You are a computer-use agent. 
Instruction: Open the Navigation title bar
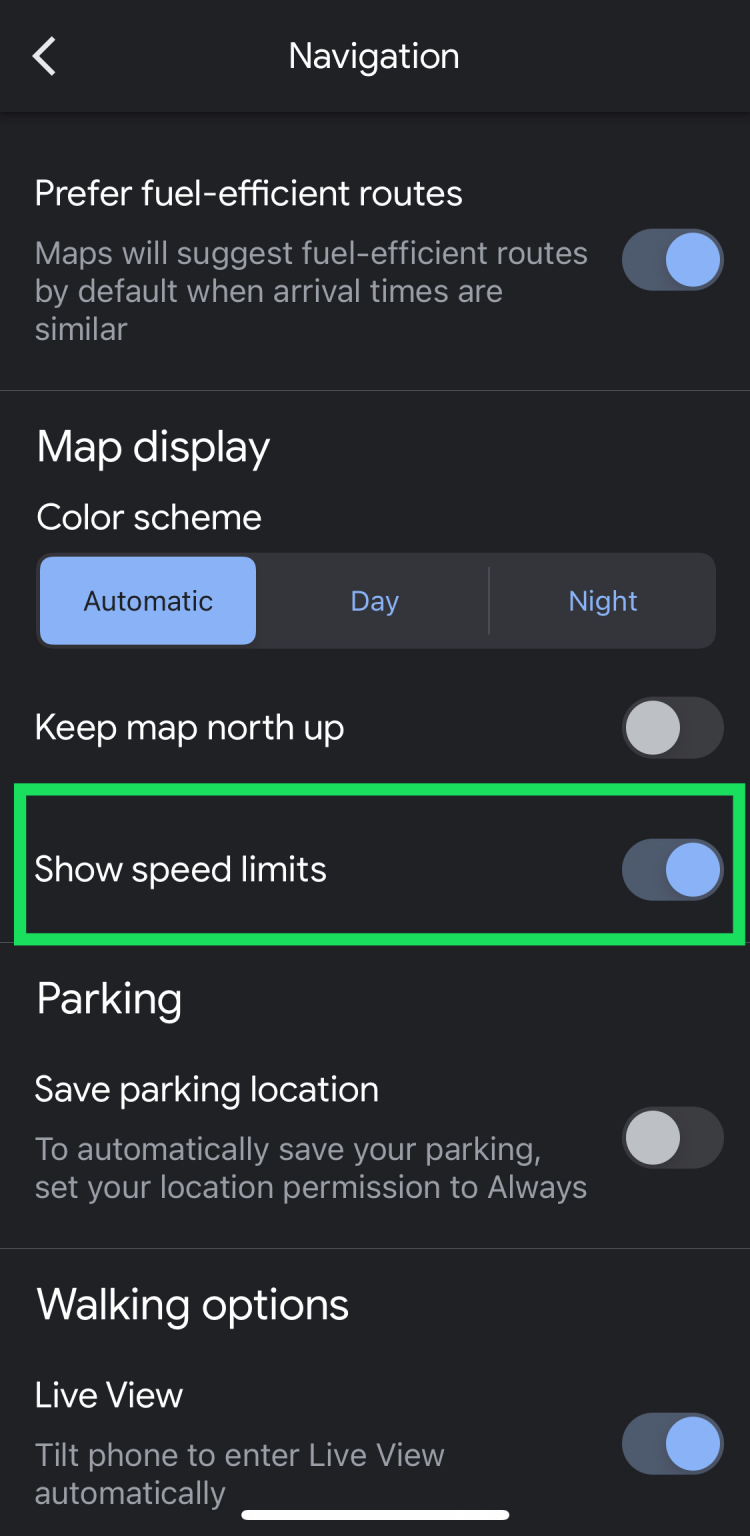point(374,56)
